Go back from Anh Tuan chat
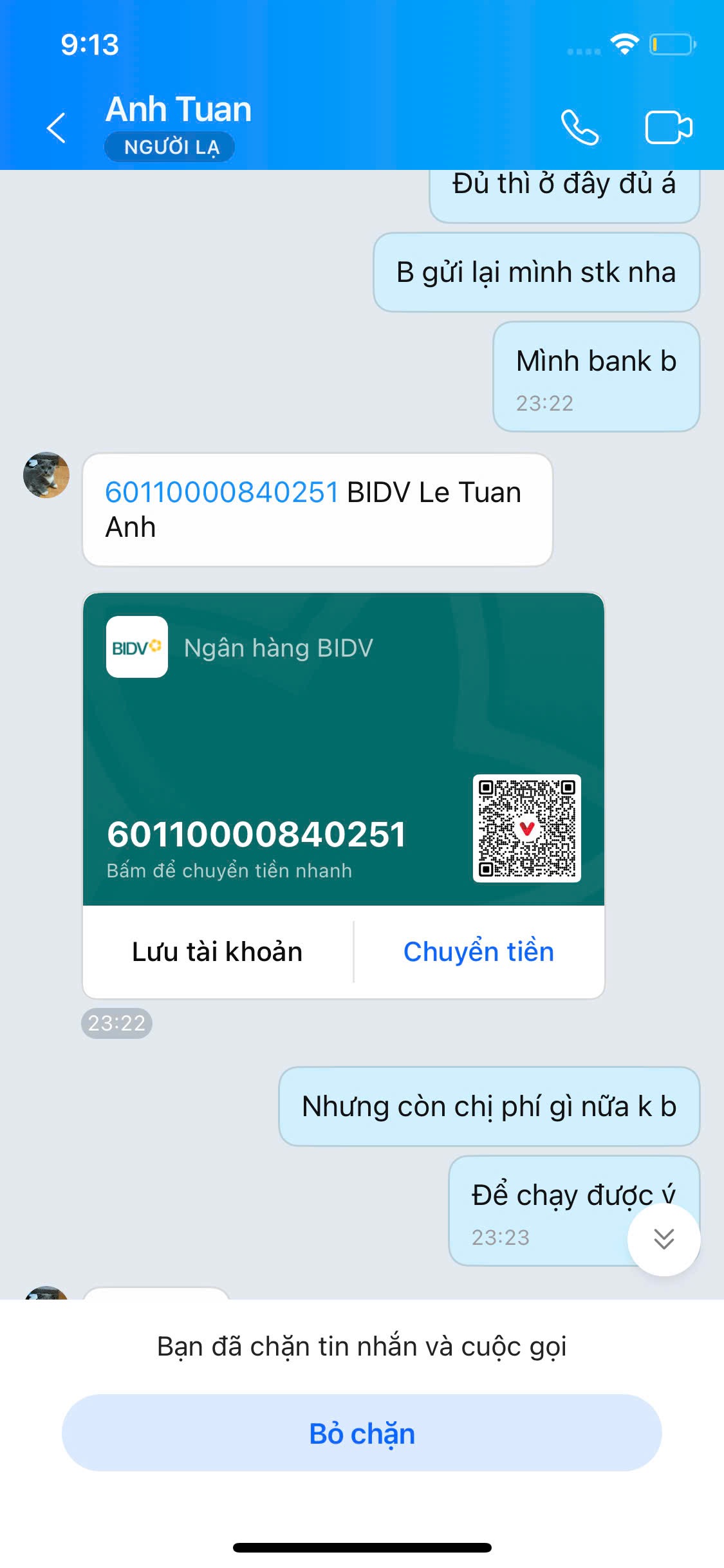 pyautogui.click(x=57, y=127)
